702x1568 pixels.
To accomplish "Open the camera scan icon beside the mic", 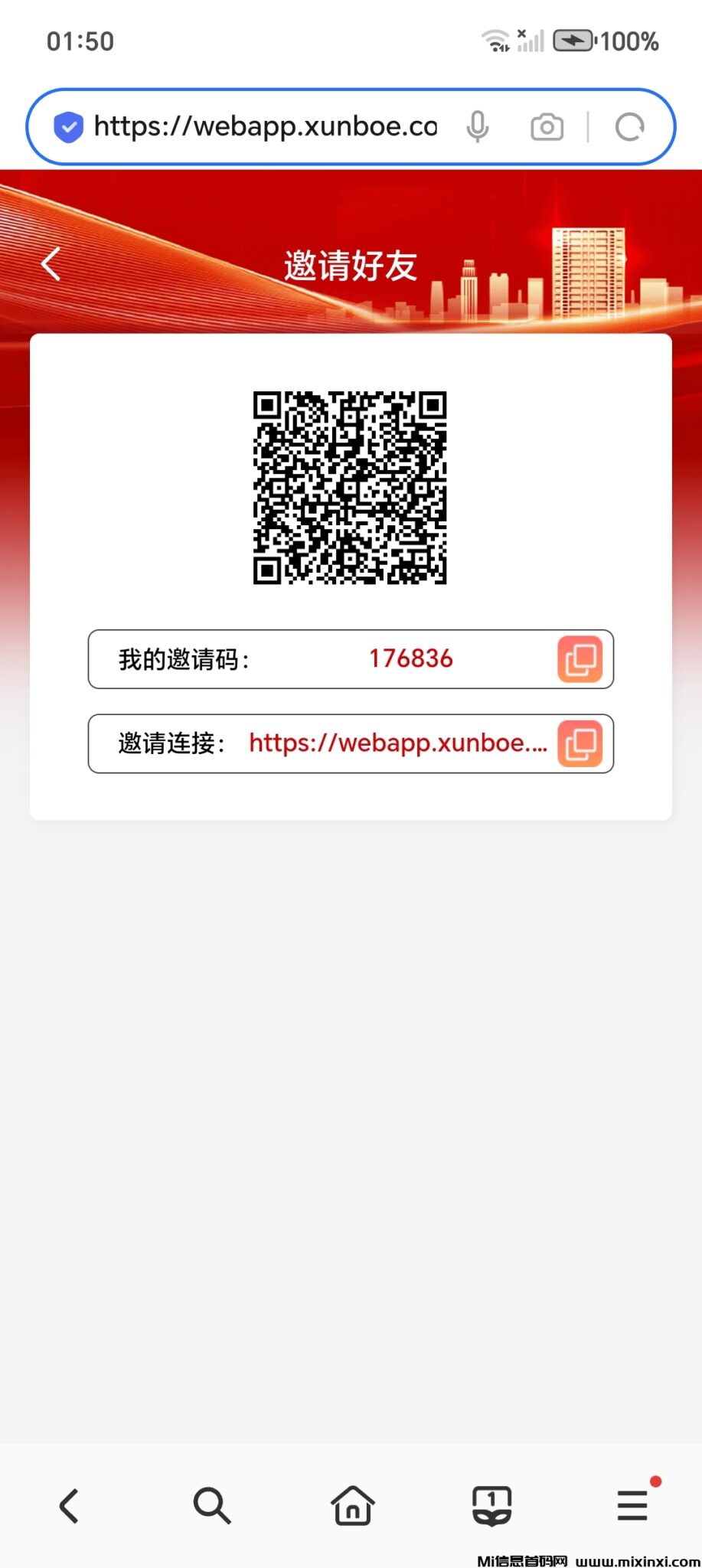I will tap(546, 126).
